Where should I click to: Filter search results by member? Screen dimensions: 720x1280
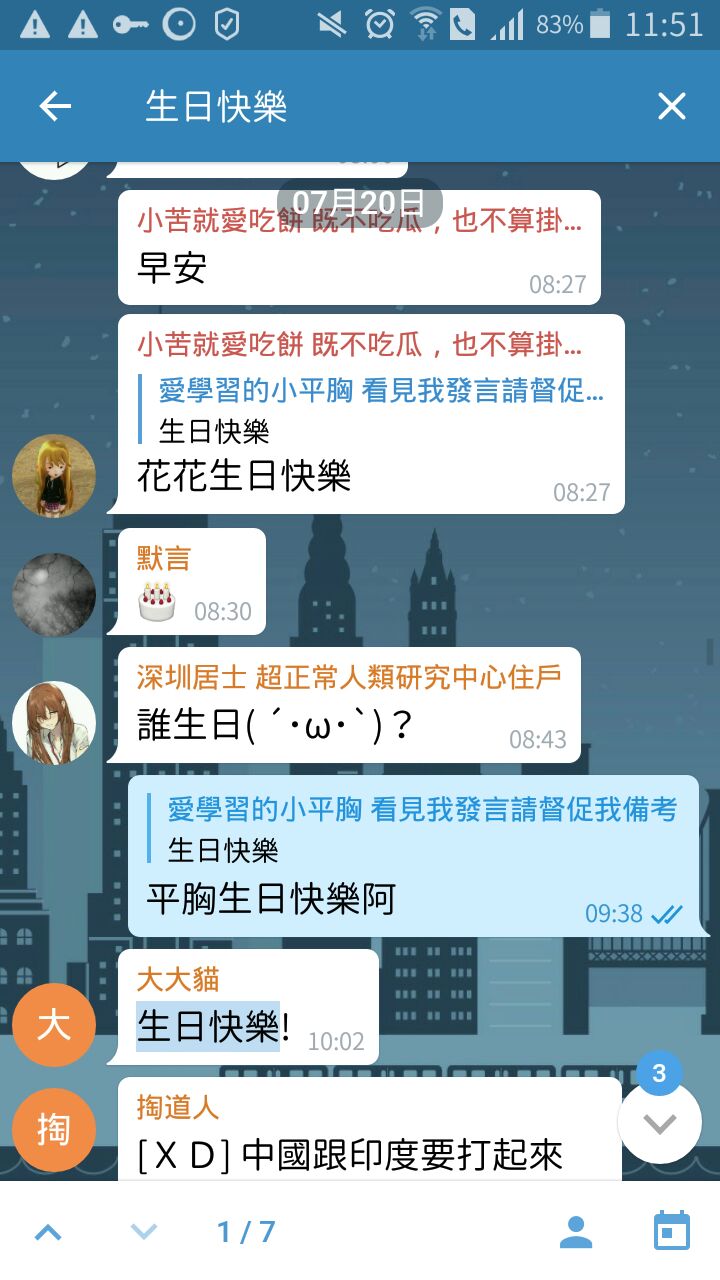pos(576,1231)
